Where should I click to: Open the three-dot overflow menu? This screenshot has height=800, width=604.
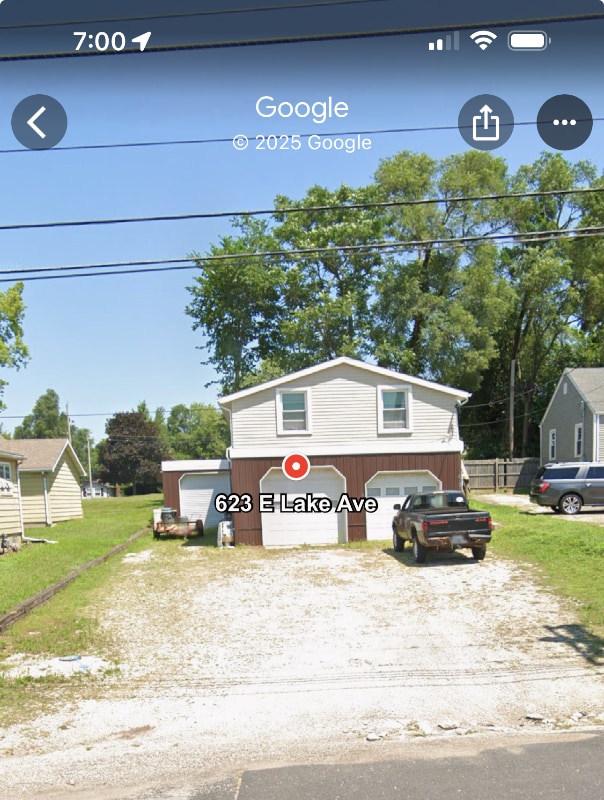(564, 122)
